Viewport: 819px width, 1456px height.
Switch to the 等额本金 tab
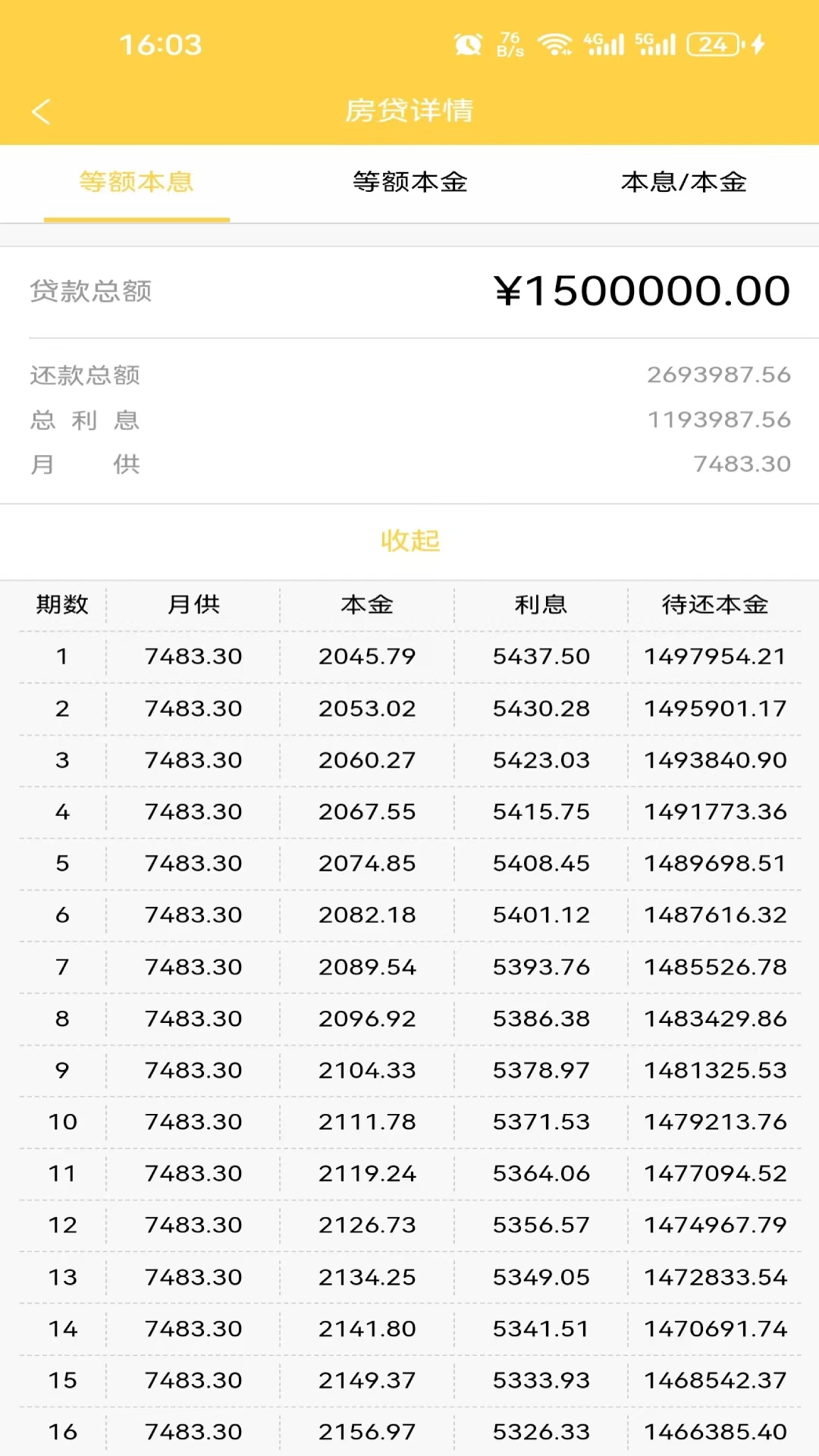coord(409,183)
